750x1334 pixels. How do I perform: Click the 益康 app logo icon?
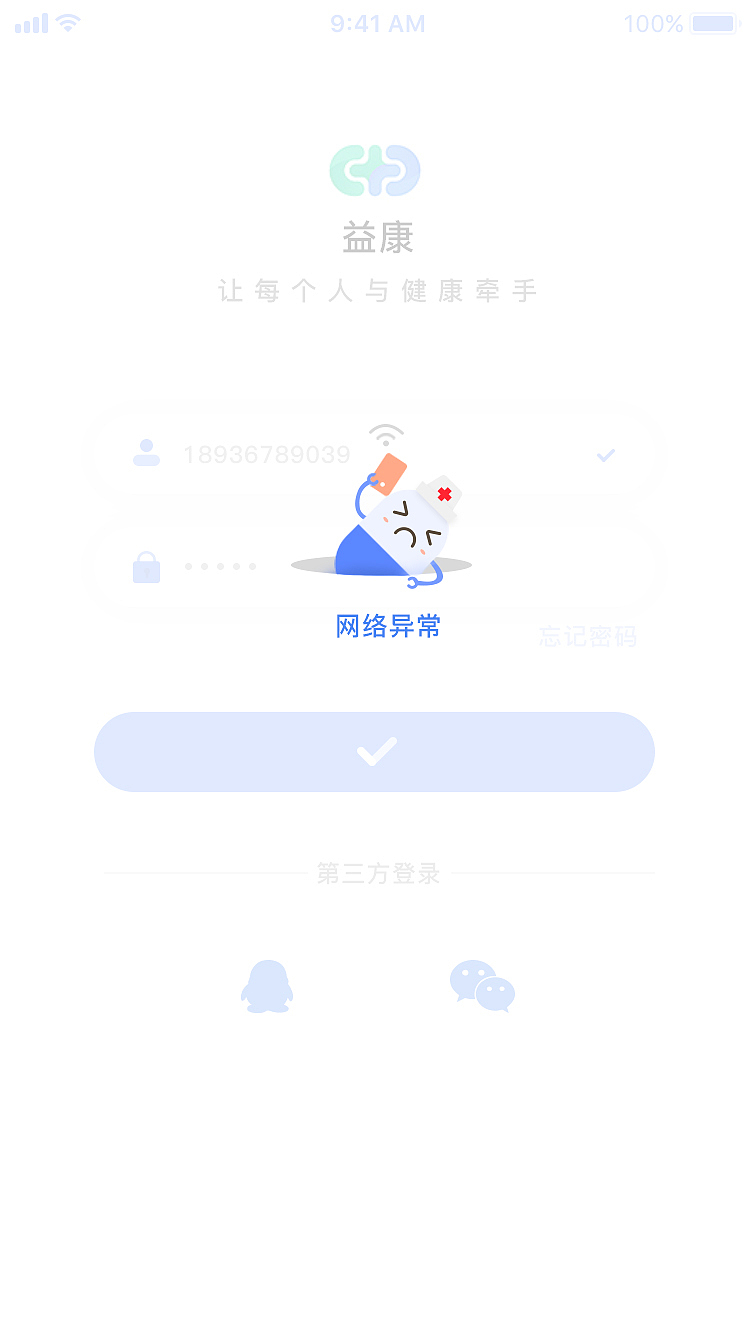coord(374,170)
